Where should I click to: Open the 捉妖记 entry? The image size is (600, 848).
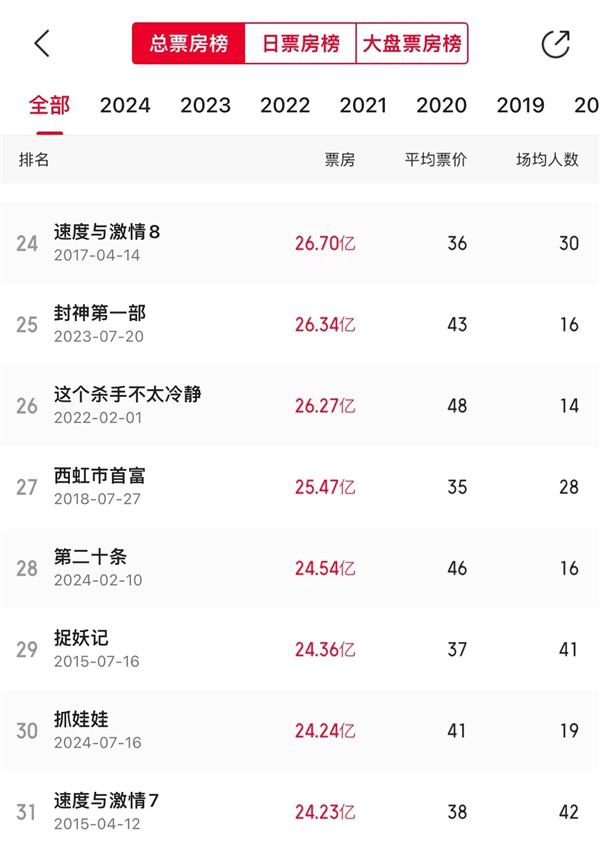[x=84, y=639]
